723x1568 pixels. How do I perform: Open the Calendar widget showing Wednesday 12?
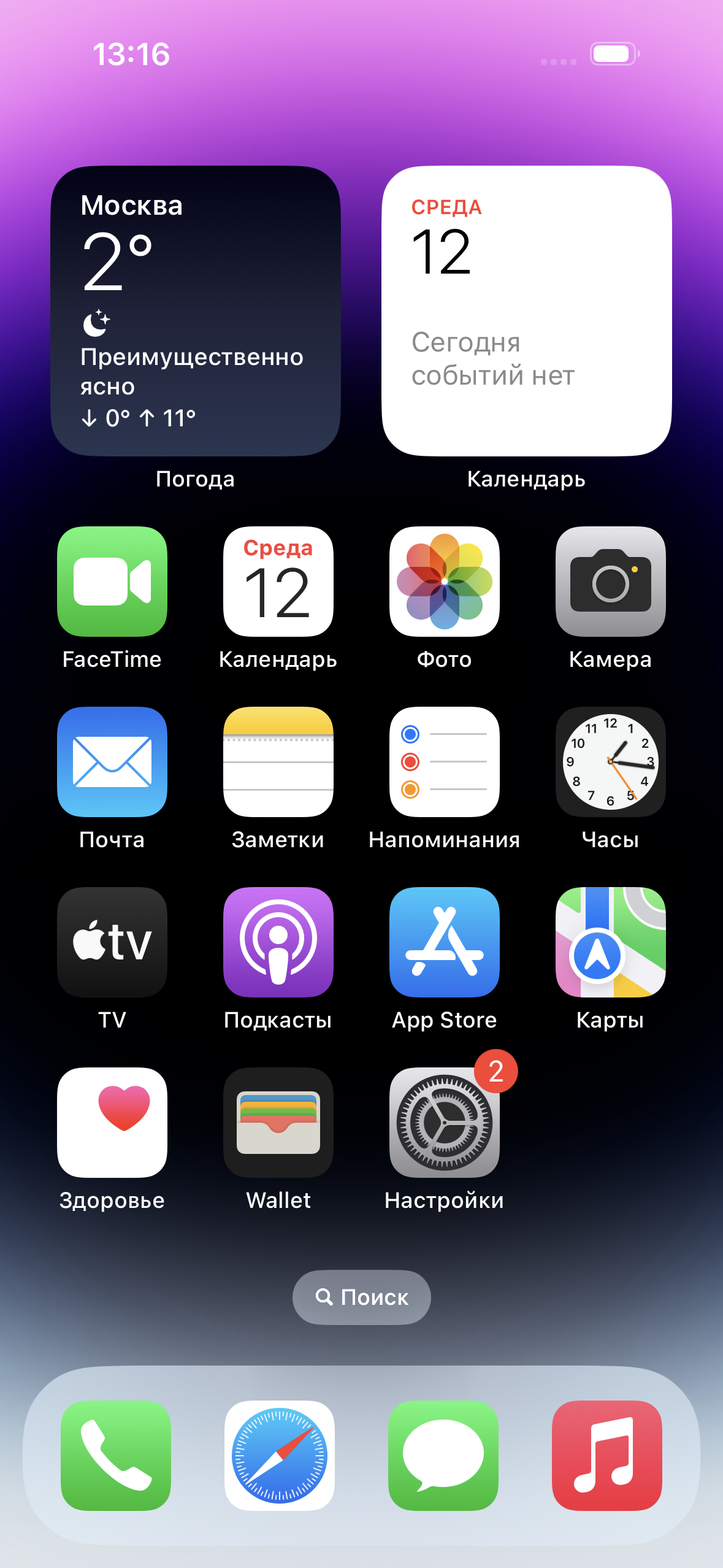tap(526, 311)
